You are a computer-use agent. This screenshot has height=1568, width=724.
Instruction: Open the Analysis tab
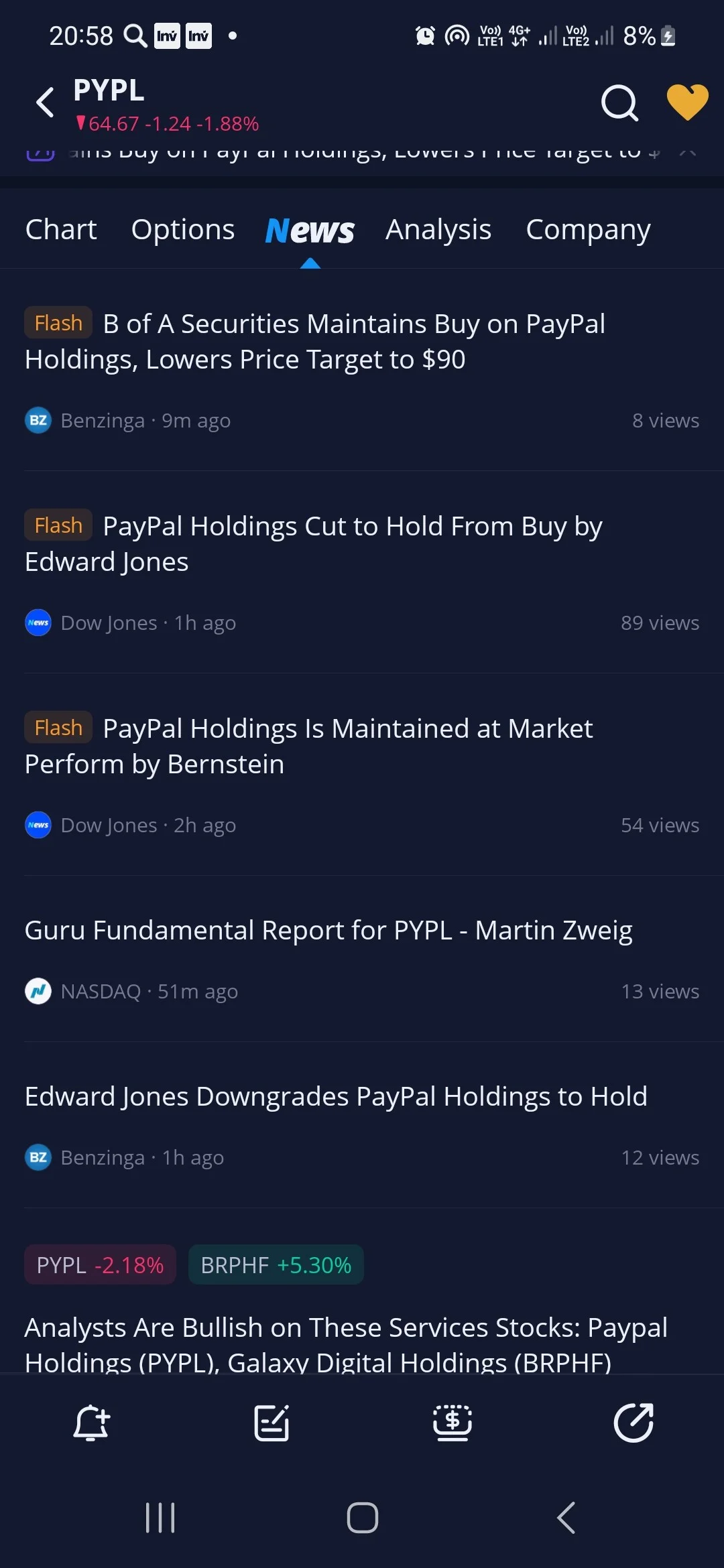(438, 229)
